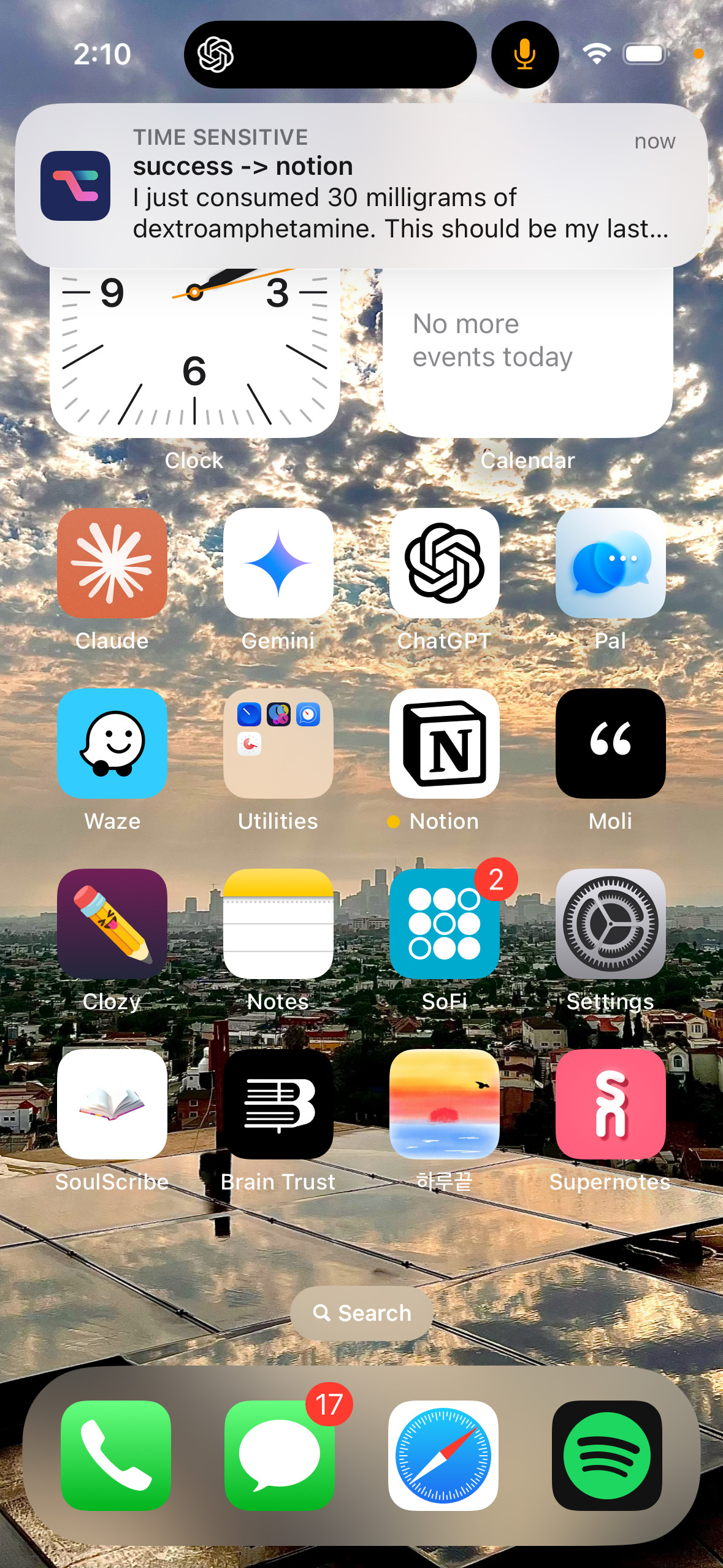Image resolution: width=723 pixels, height=1568 pixels.
Task: Launch Waze navigation
Action: [x=112, y=744]
